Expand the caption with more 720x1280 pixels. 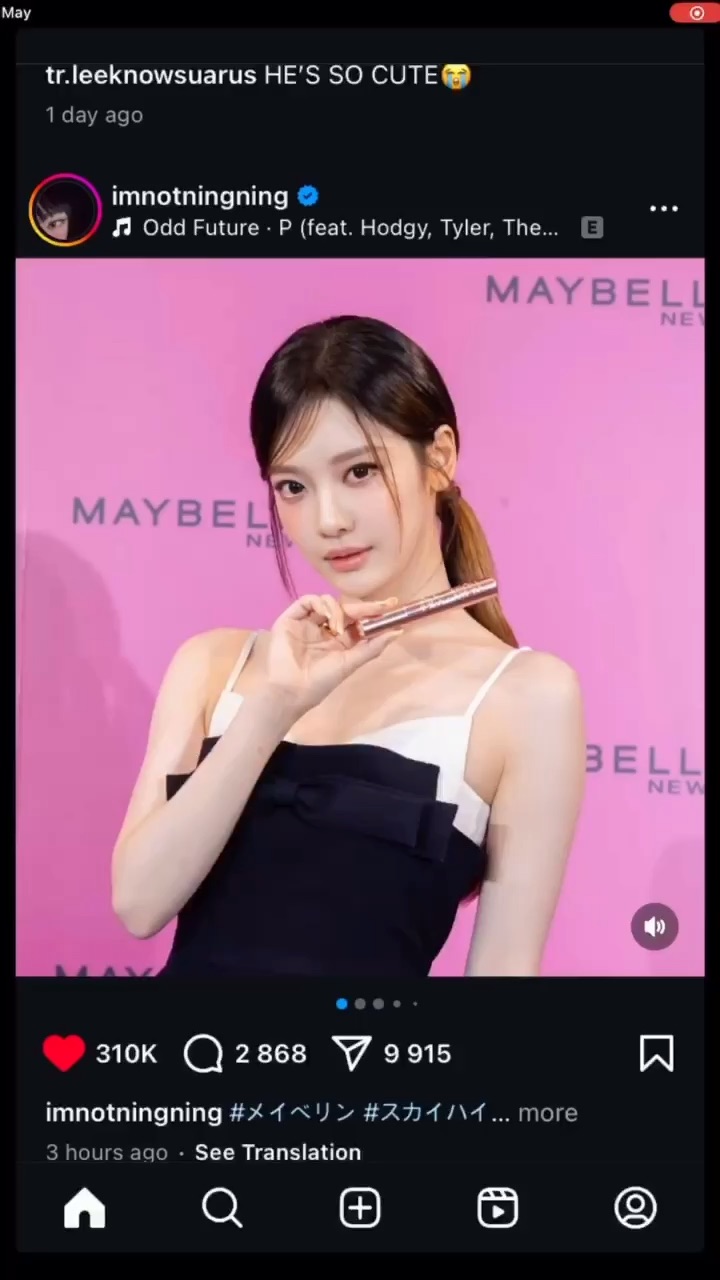pos(547,1112)
